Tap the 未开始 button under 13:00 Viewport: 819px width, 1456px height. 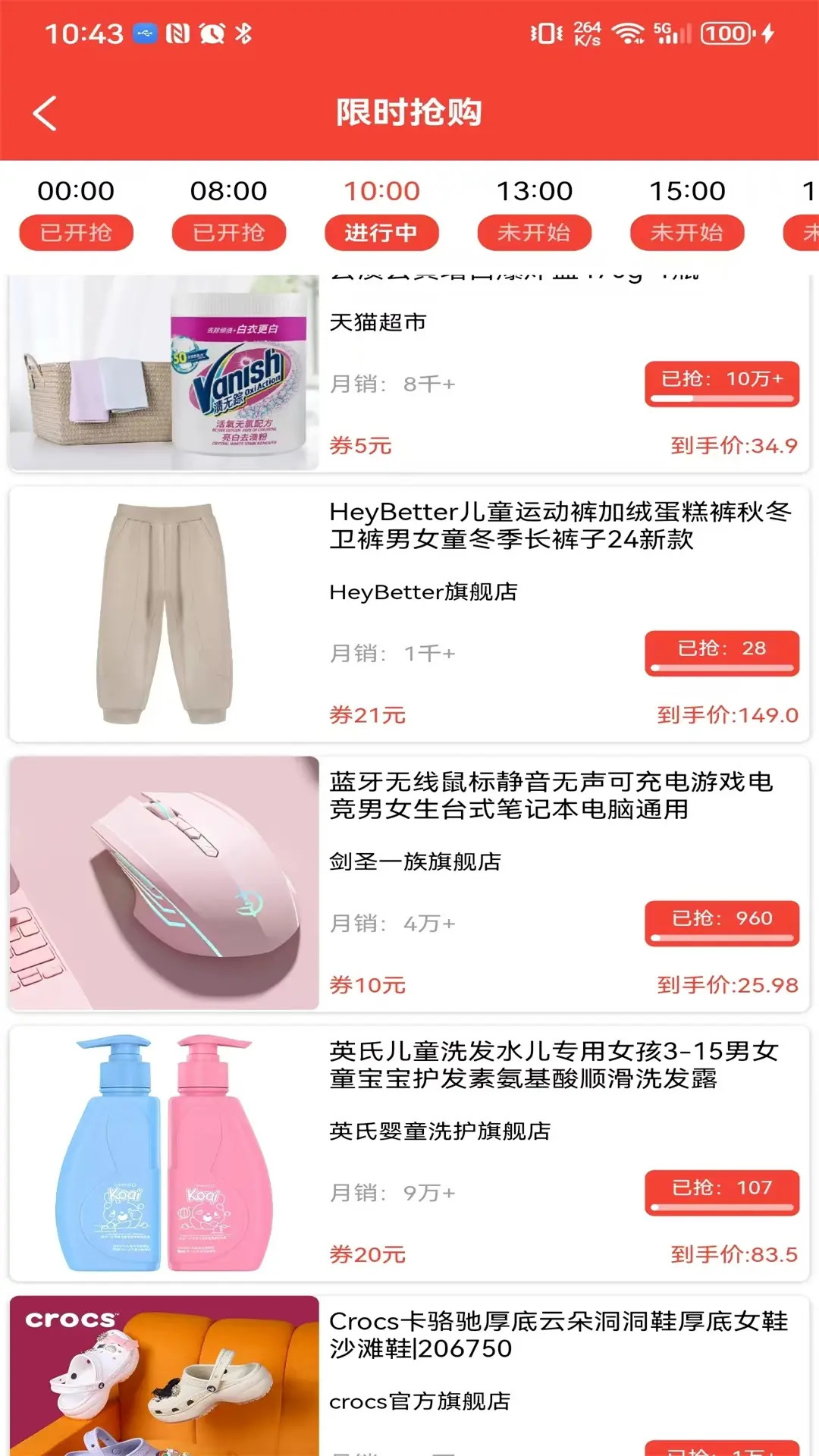click(535, 233)
